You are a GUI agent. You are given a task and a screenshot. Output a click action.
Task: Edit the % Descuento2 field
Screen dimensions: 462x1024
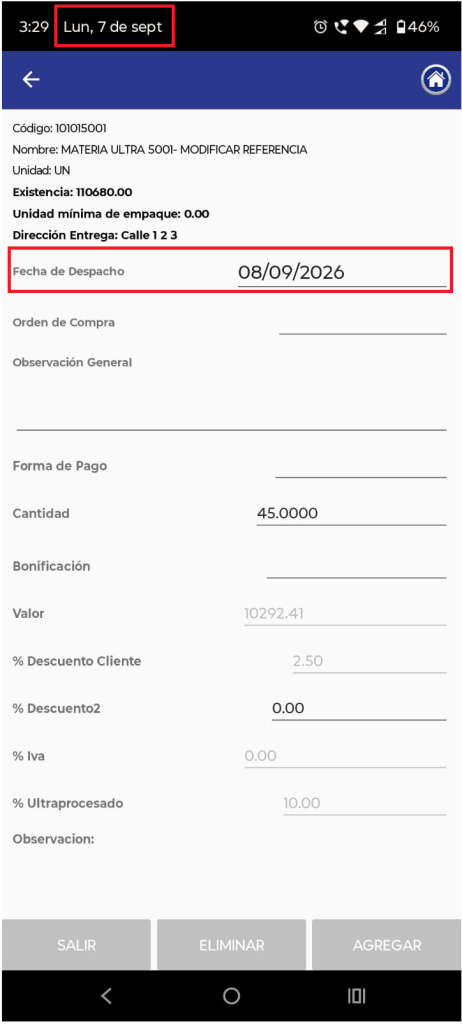click(359, 708)
